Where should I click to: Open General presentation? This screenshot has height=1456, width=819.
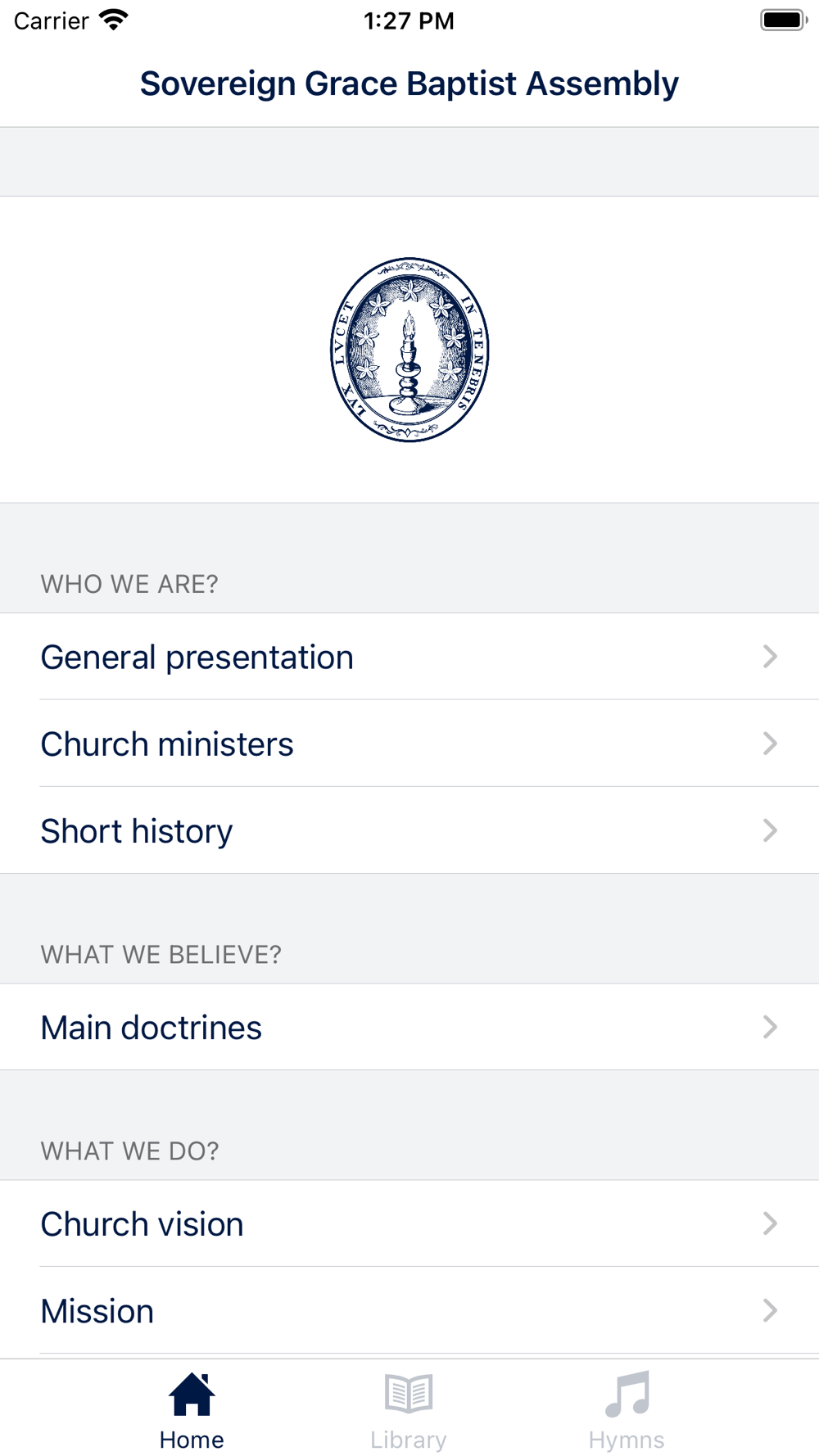click(x=409, y=657)
